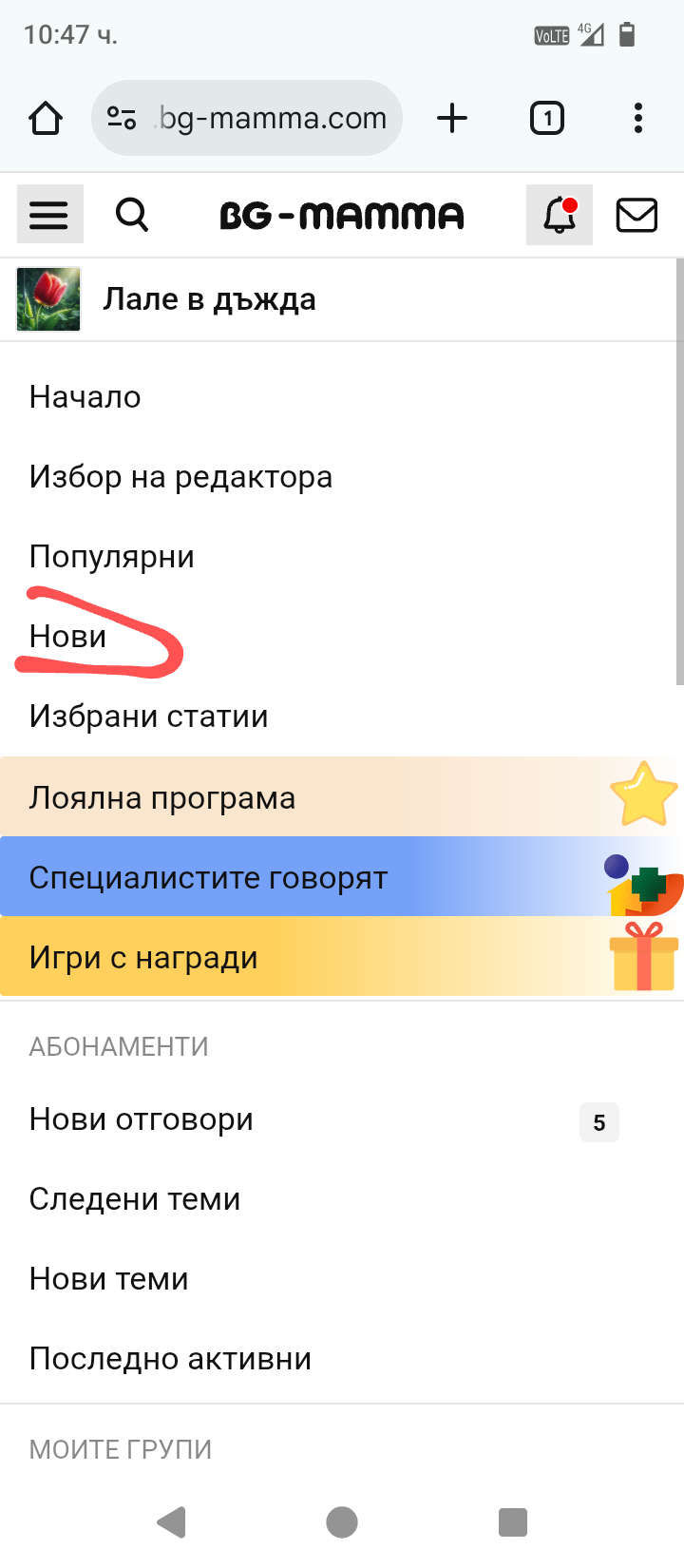684x1568 pixels.
Task: Open the browser overflow menu
Action: tap(637, 118)
